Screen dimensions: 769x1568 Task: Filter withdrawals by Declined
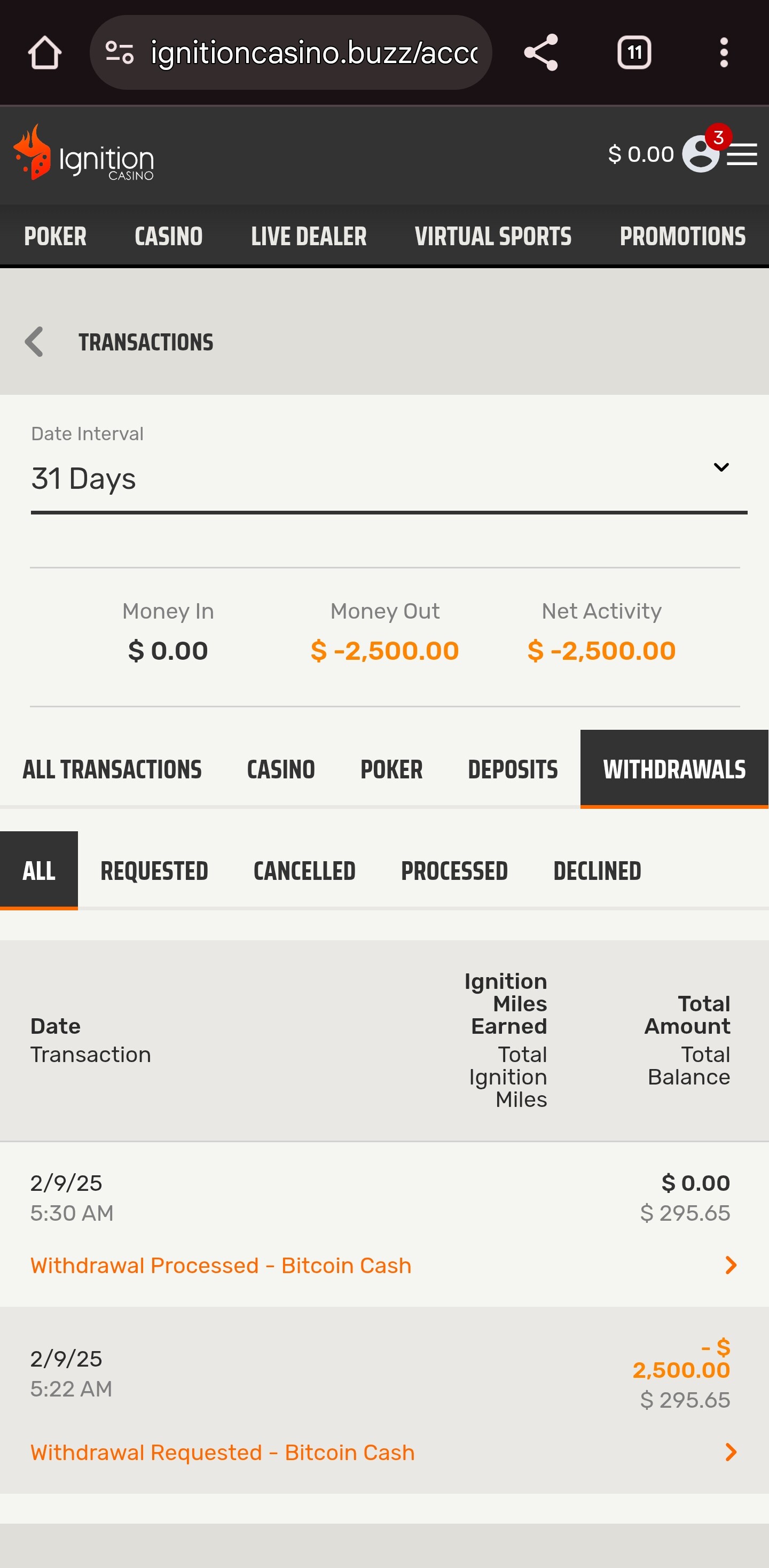pyautogui.click(x=597, y=870)
